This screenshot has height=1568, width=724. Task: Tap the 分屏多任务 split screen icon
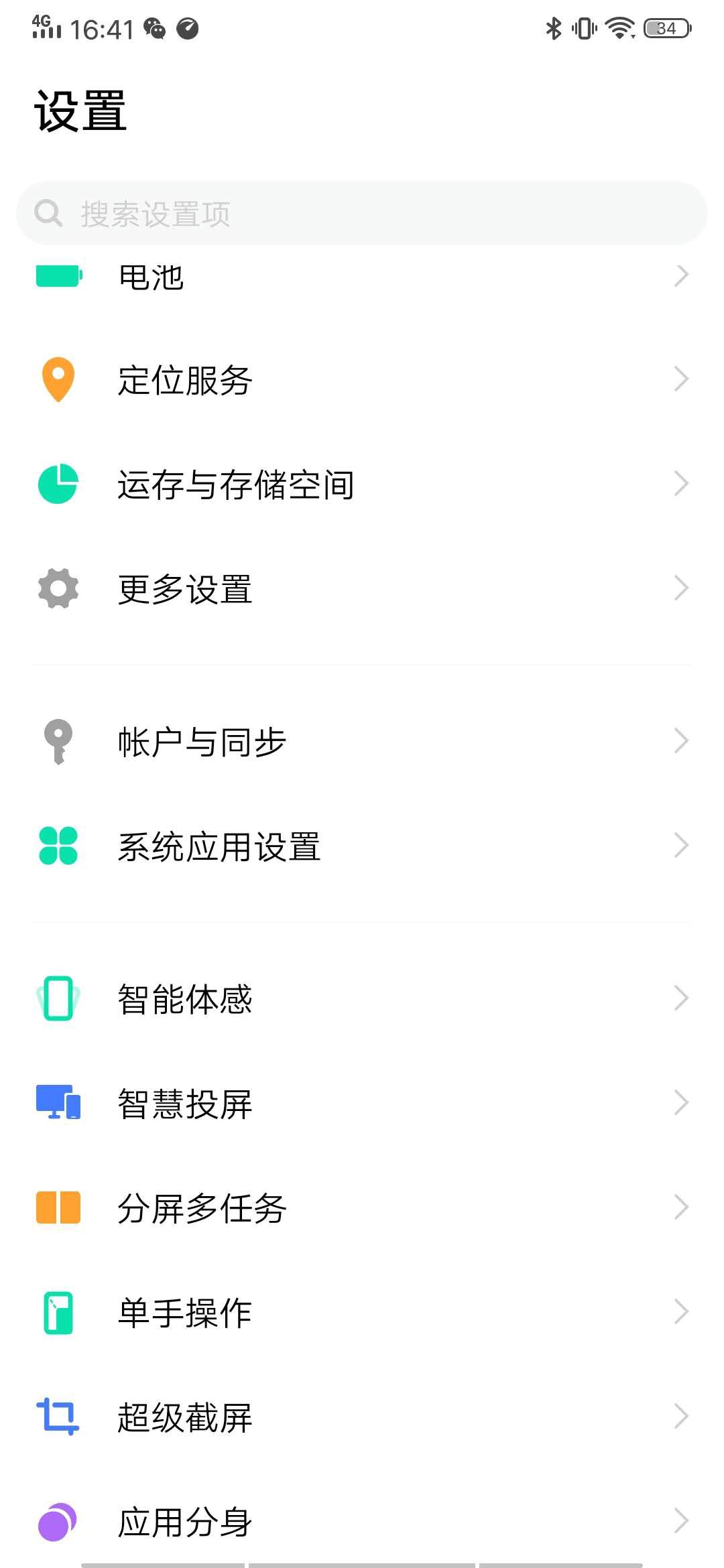click(x=57, y=1207)
